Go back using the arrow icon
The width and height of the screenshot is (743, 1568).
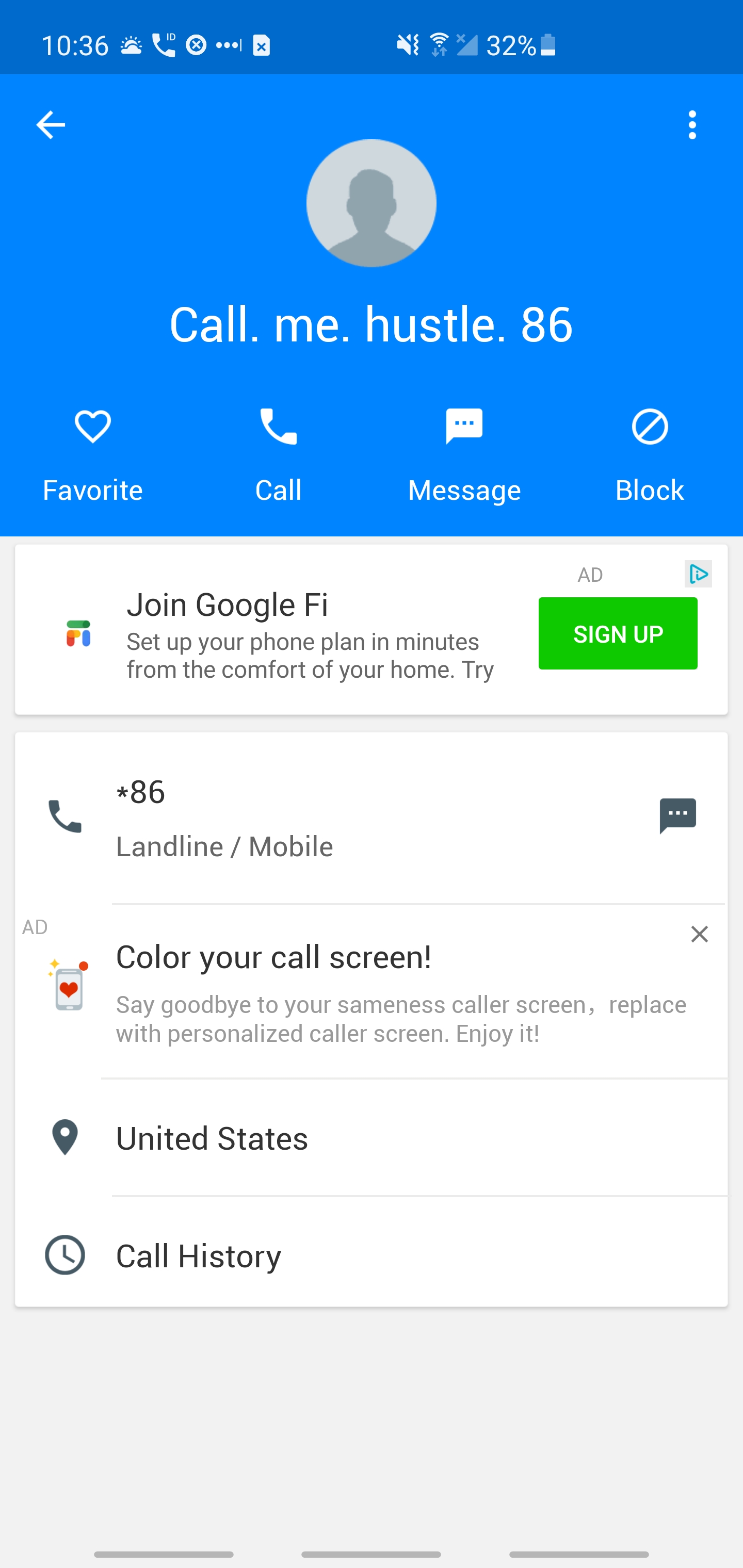[x=51, y=125]
